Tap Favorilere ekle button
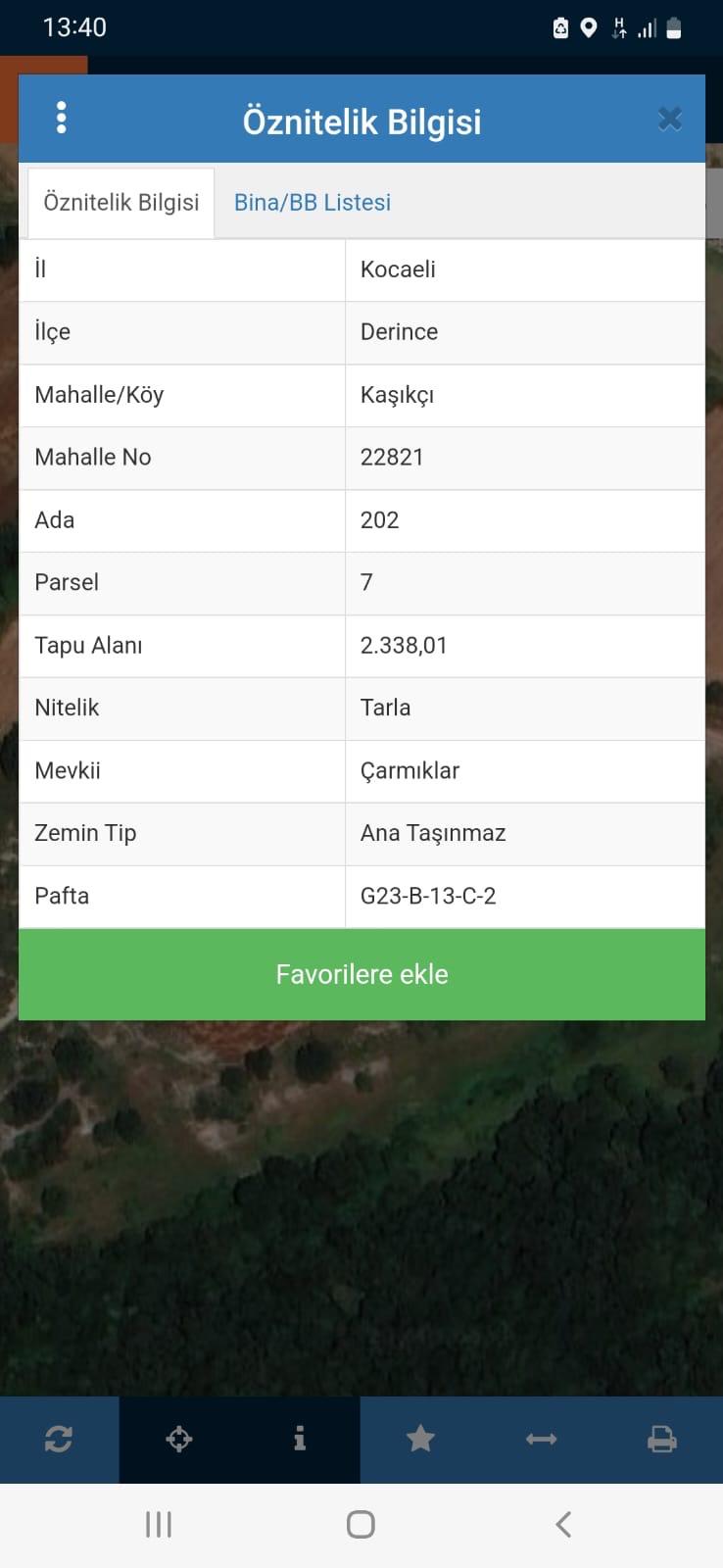 click(x=361, y=974)
